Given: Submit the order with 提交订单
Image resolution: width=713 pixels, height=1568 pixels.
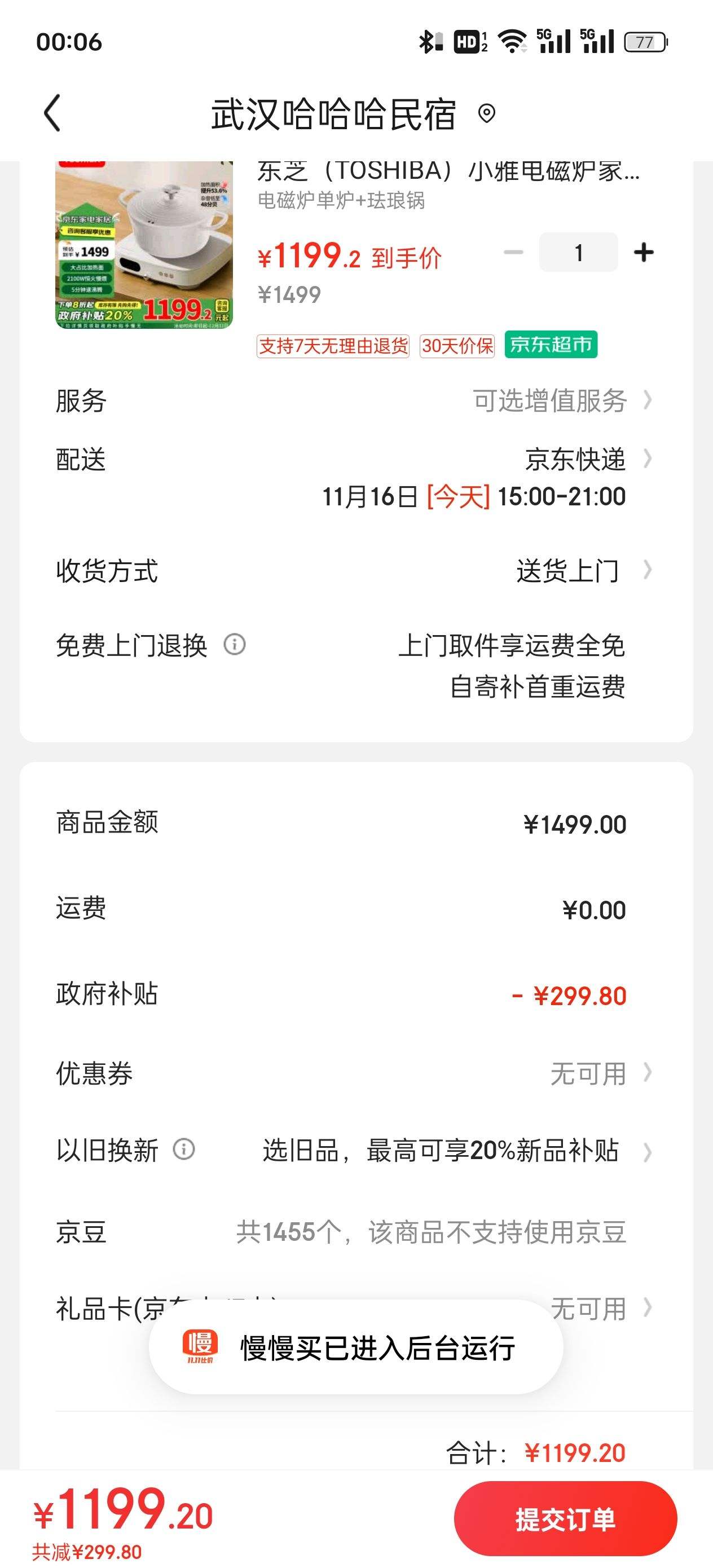Looking at the screenshot, I should tap(565, 1520).
